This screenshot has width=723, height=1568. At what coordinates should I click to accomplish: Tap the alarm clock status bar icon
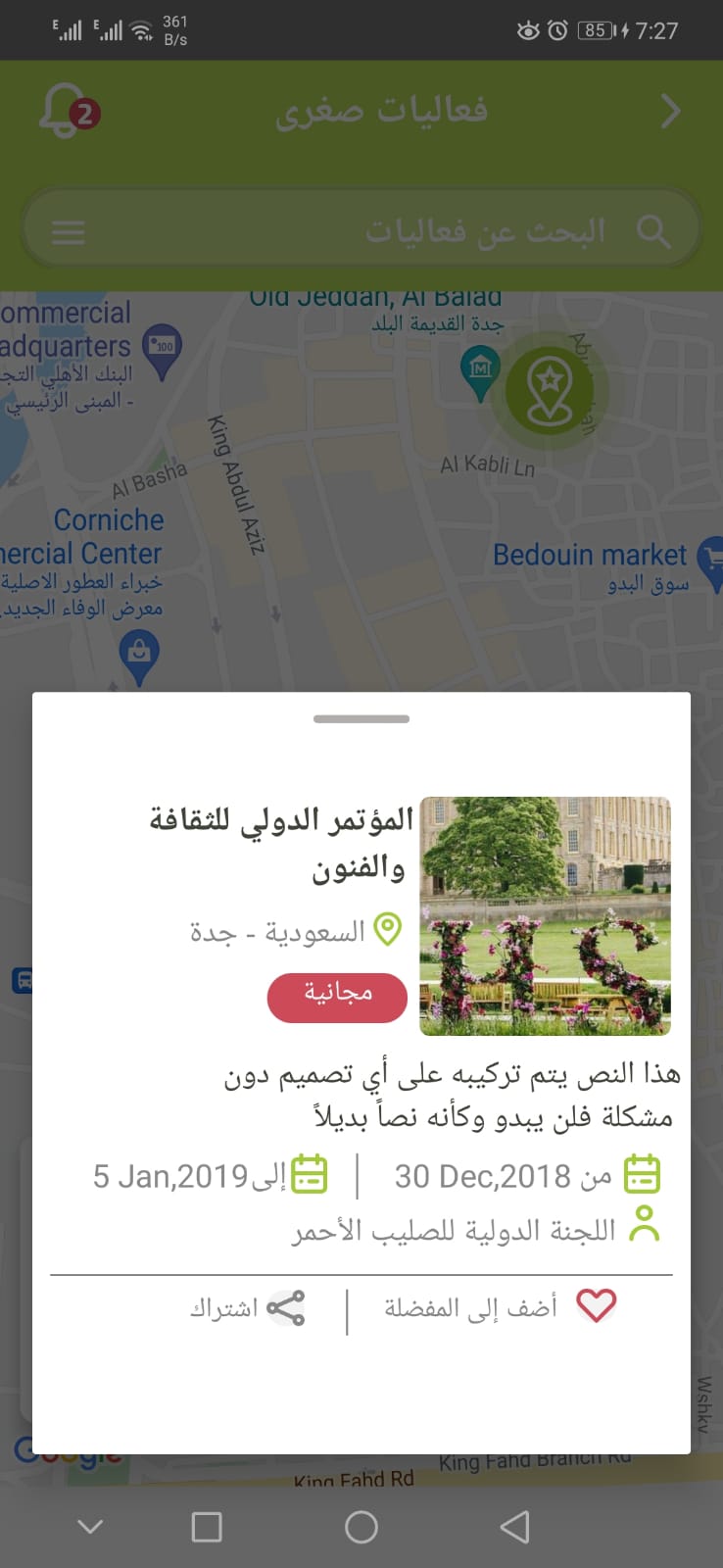point(558,30)
